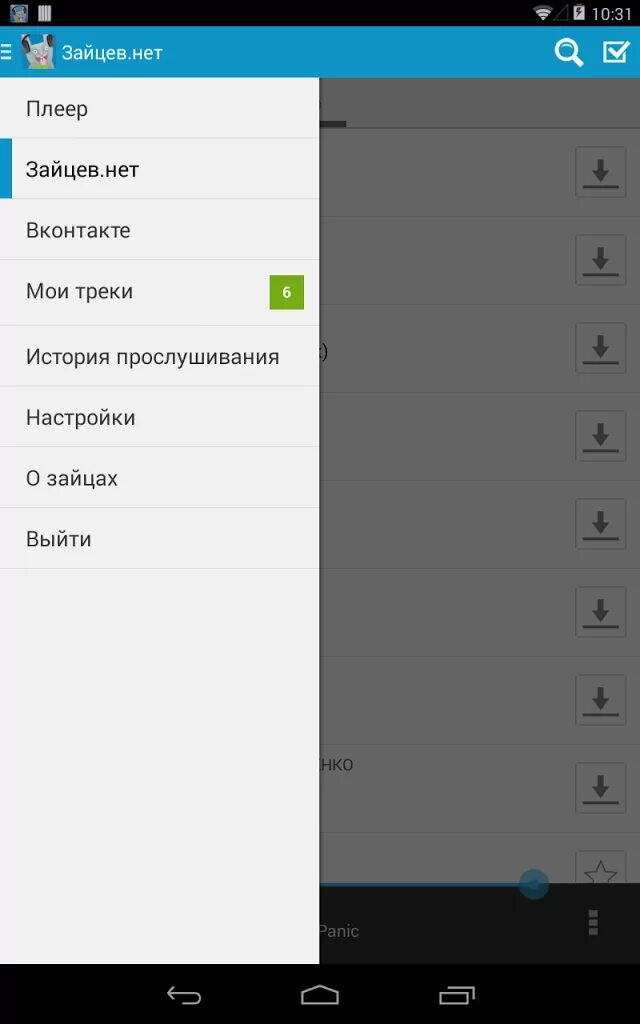Close the drawer via the hamburger button
The image size is (640, 1024).
[x=8, y=52]
